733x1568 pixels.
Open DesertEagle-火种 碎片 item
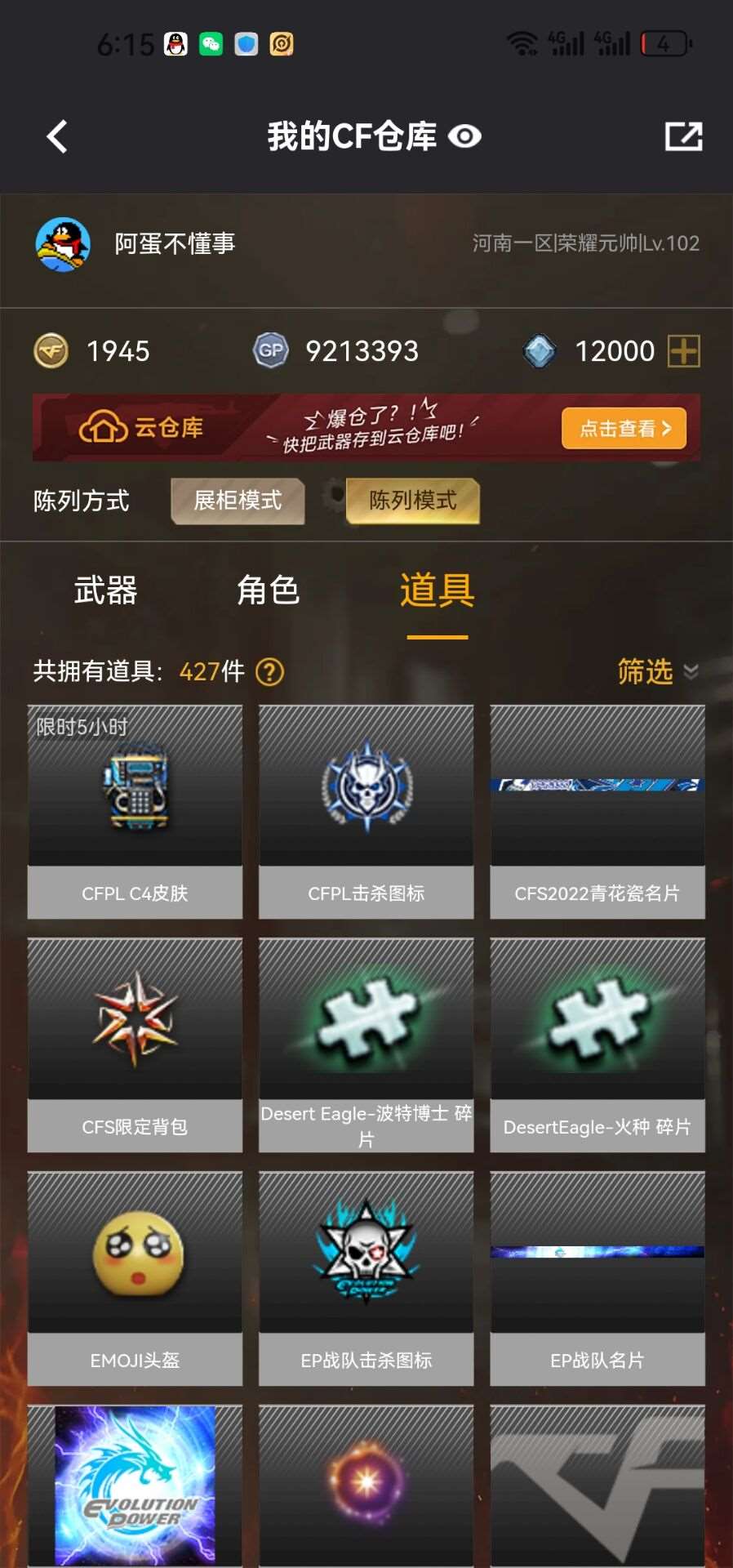coord(597,1045)
